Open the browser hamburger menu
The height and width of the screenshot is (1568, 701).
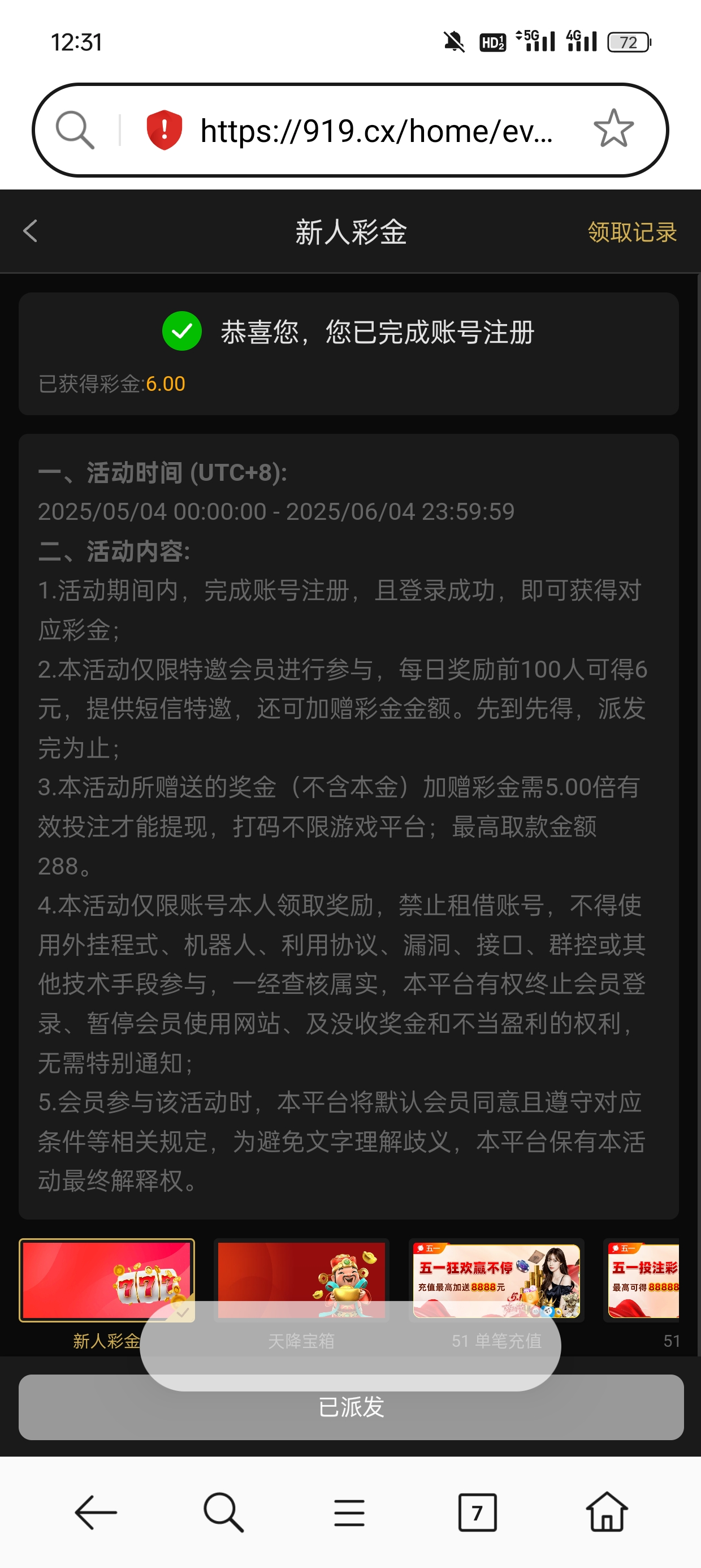pos(349,1512)
